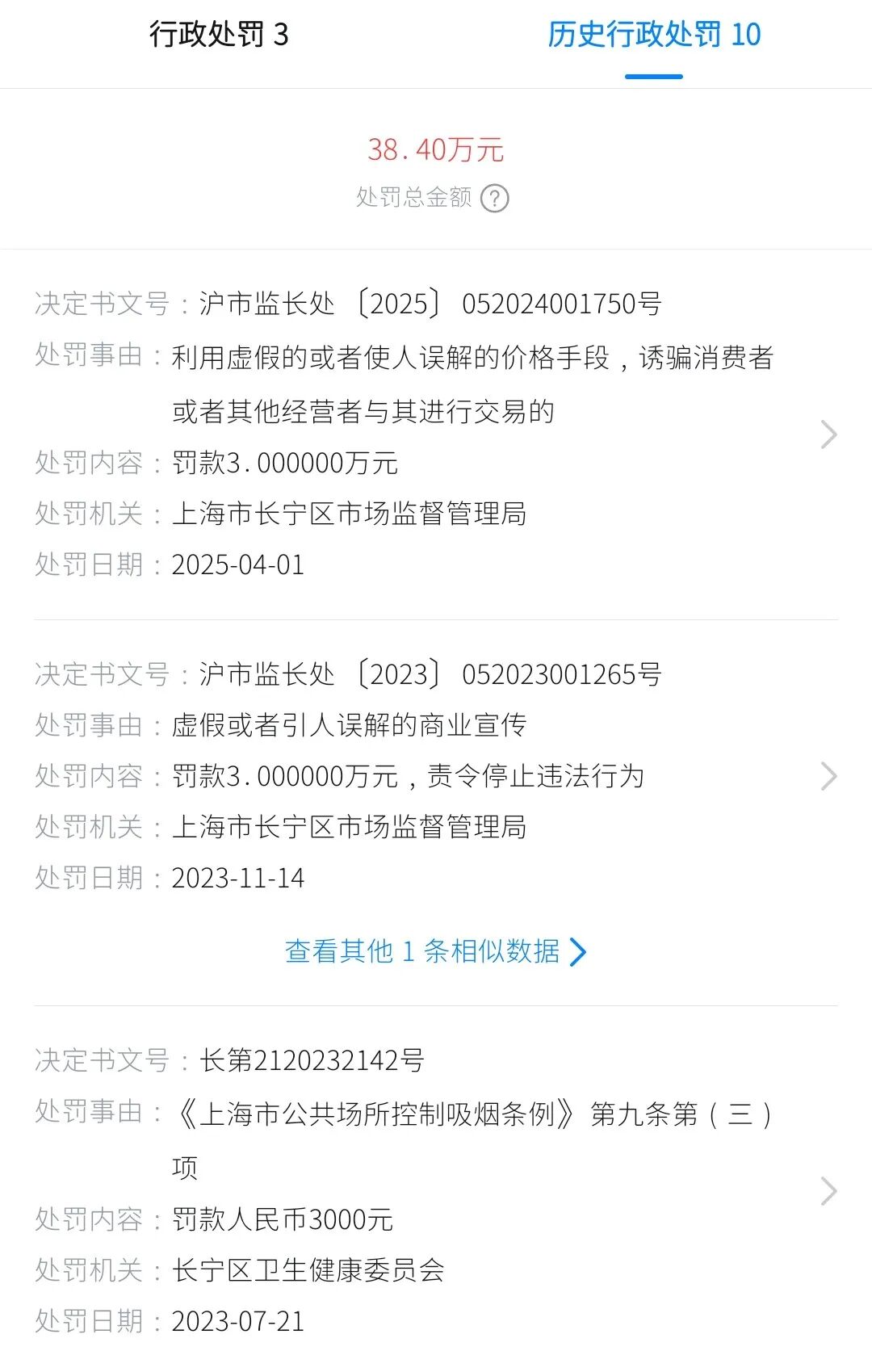Open details arrow of the 2025-04-01 penalty record

click(x=829, y=434)
